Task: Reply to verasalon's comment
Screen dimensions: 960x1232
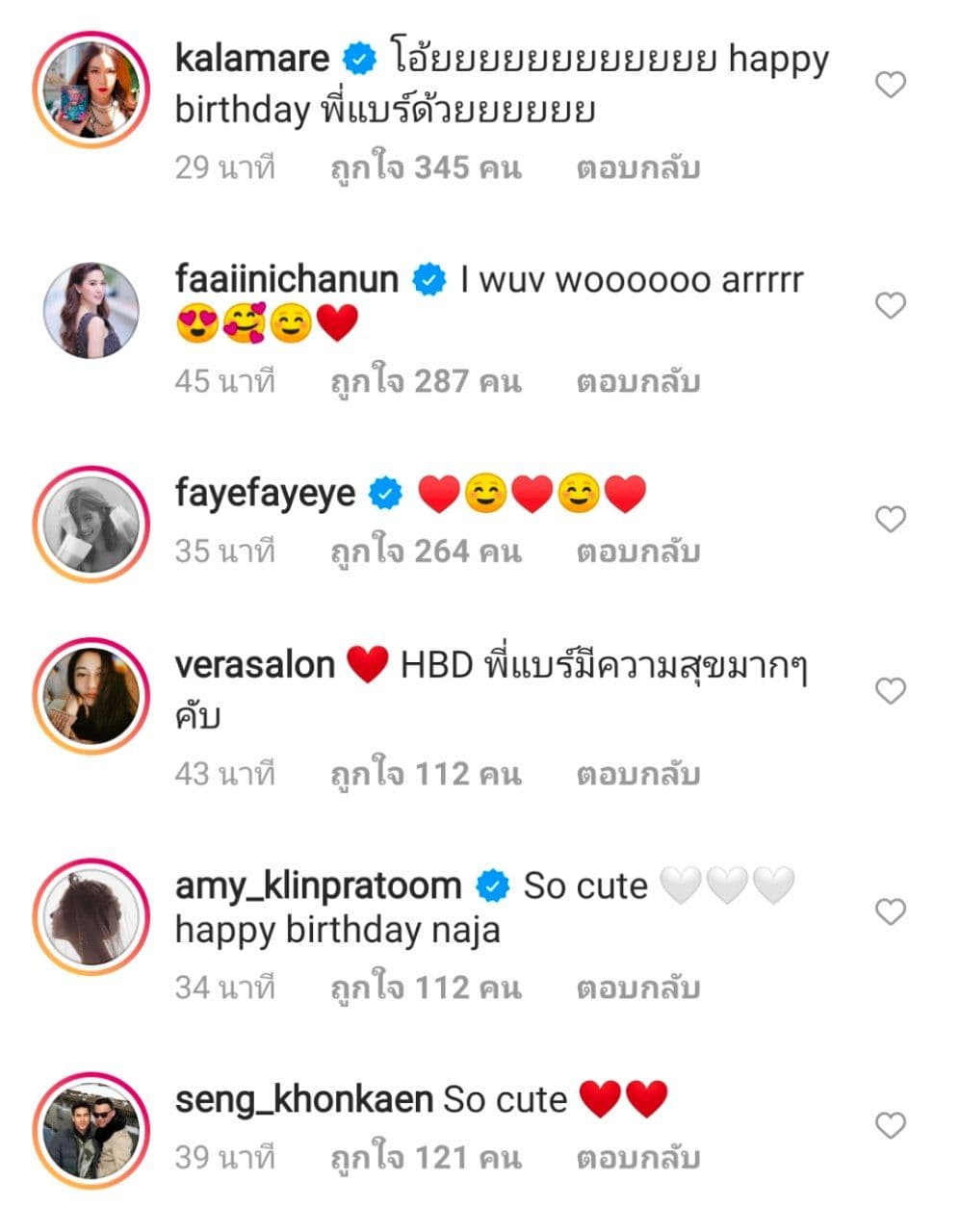Action: (637, 774)
